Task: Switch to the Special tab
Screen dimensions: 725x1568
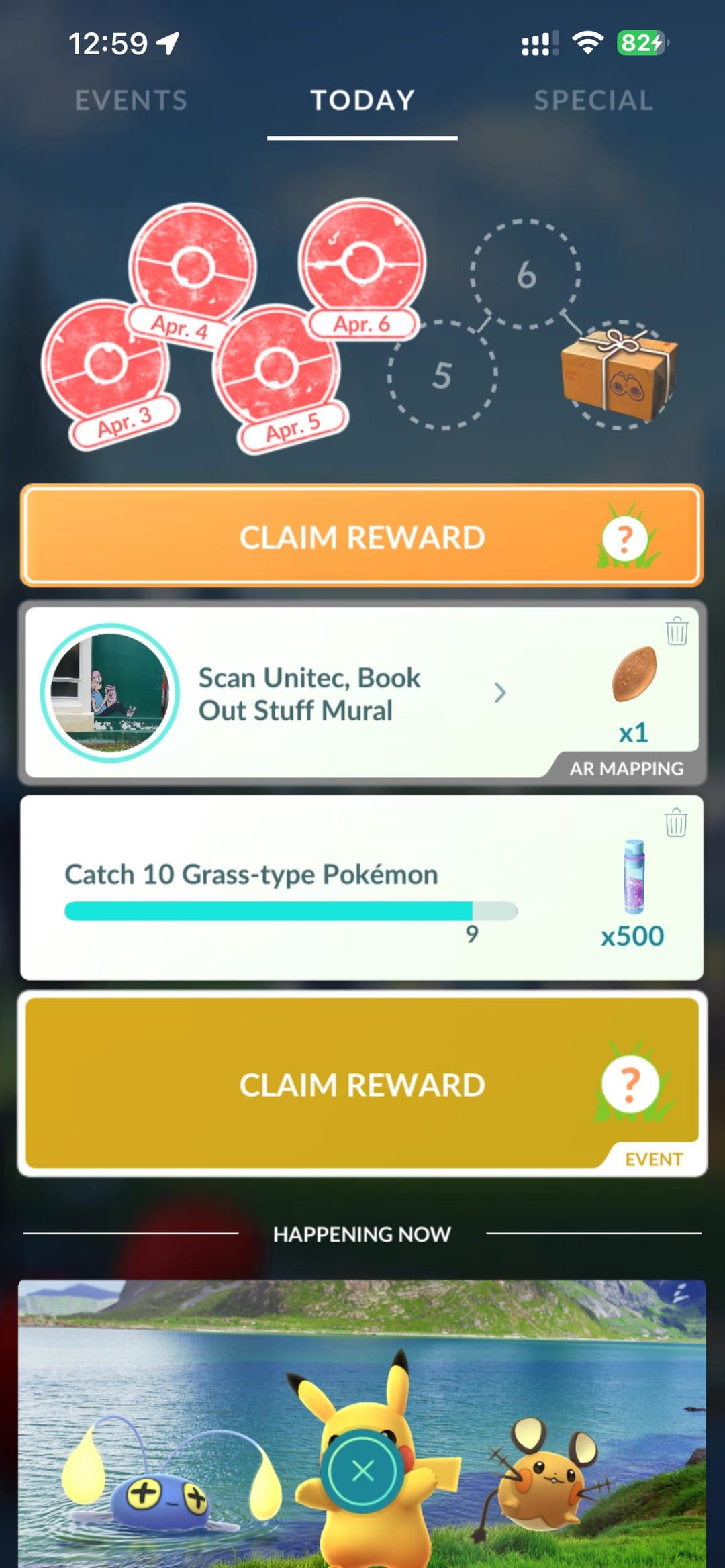Action: click(x=593, y=101)
